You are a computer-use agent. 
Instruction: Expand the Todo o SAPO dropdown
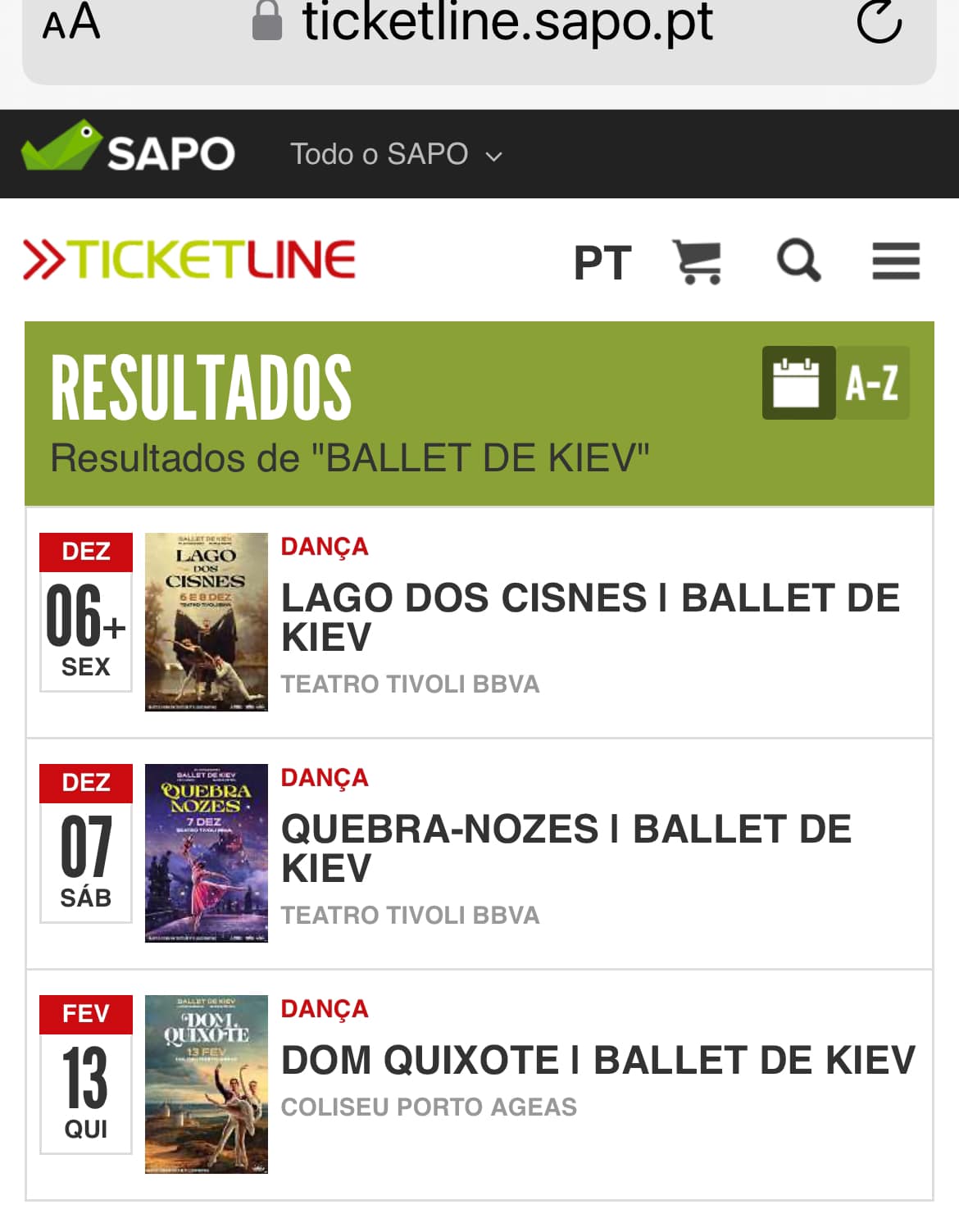pyautogui.click(x=396, y=154)
